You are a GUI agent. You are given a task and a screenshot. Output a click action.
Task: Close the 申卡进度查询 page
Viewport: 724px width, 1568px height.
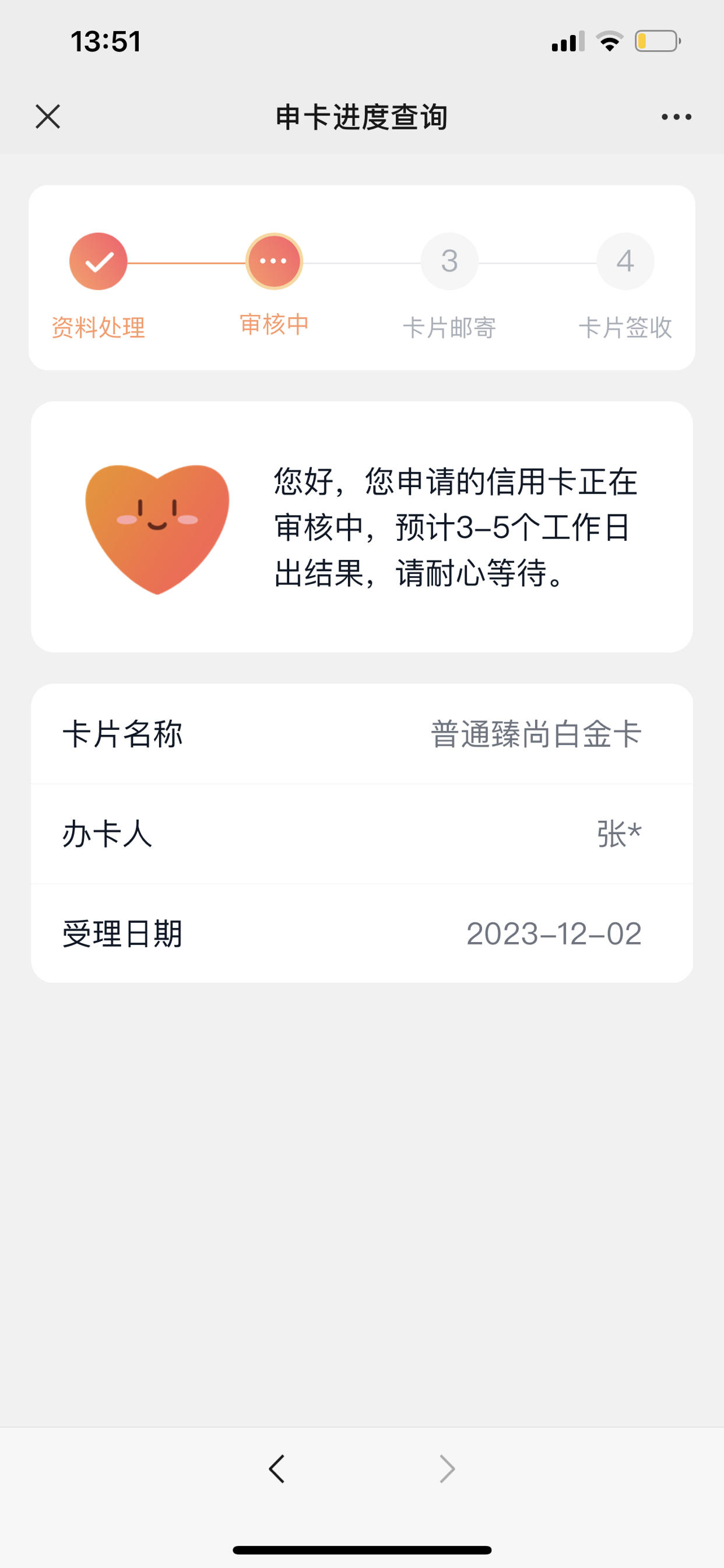(48, 116)
